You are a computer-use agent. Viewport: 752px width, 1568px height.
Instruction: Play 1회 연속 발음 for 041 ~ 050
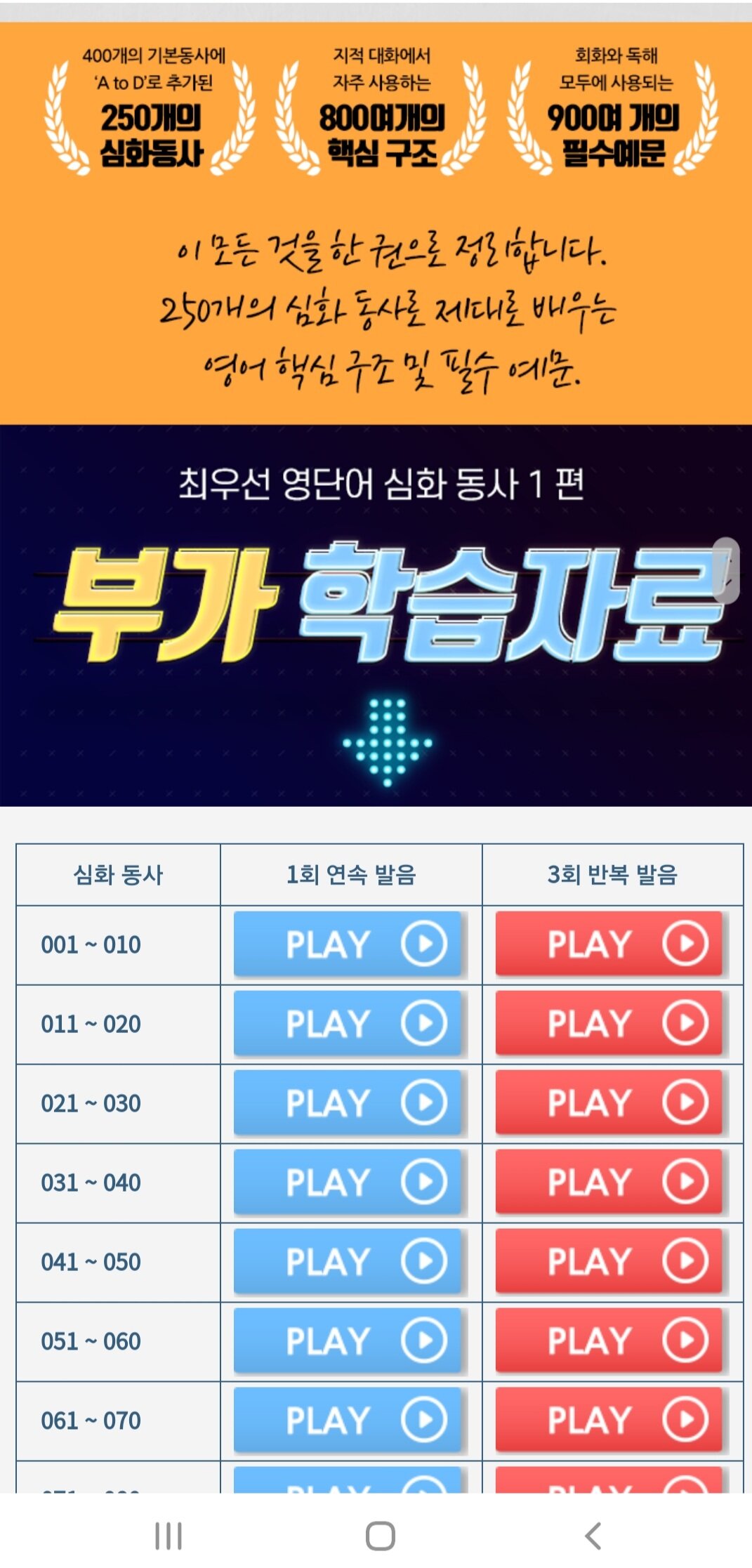click(x=348, y=1261)
